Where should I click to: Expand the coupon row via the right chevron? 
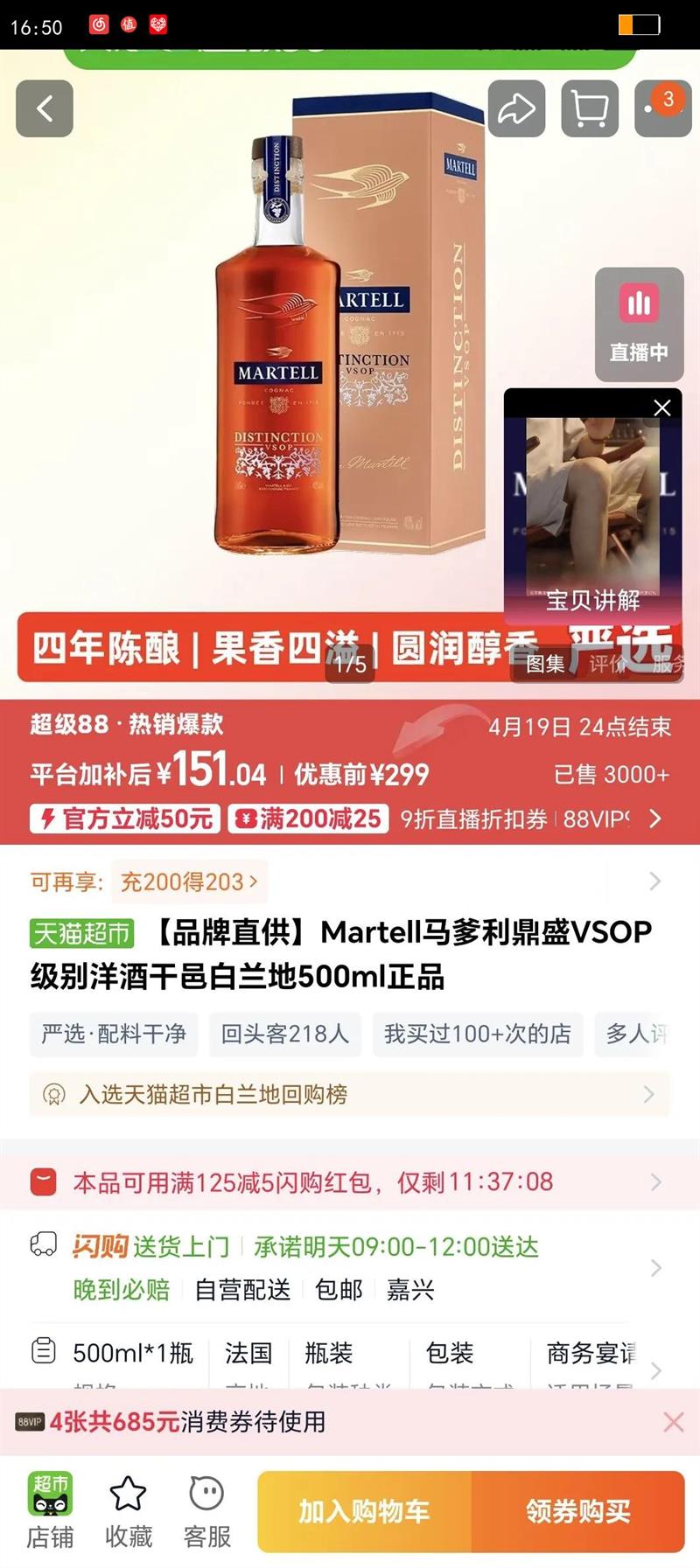pos(654,819)
